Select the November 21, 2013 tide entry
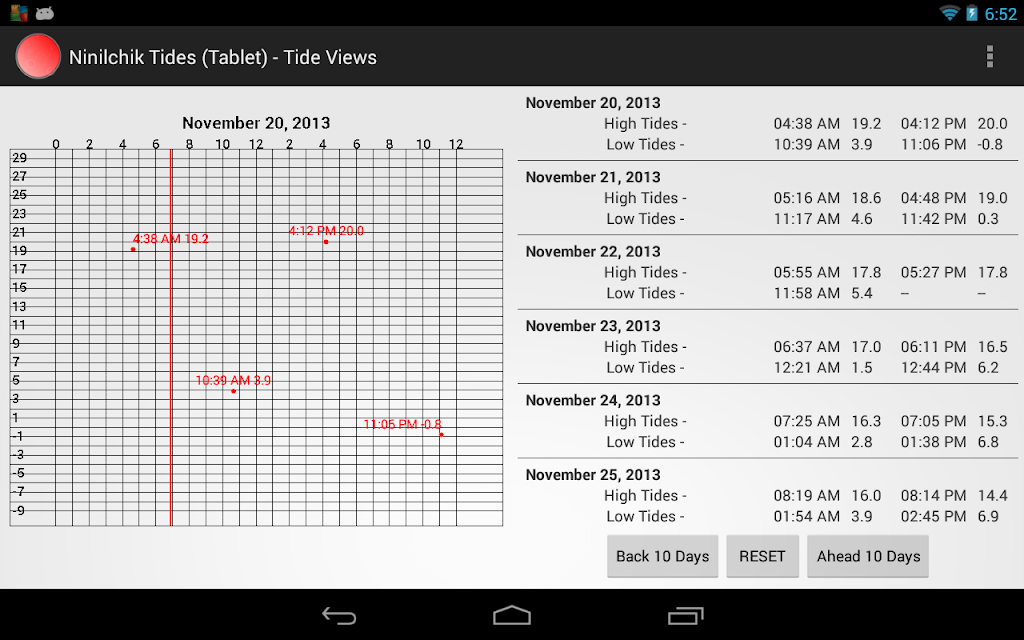This screenshot has height=640, width=1024. (x=768, y=198)
